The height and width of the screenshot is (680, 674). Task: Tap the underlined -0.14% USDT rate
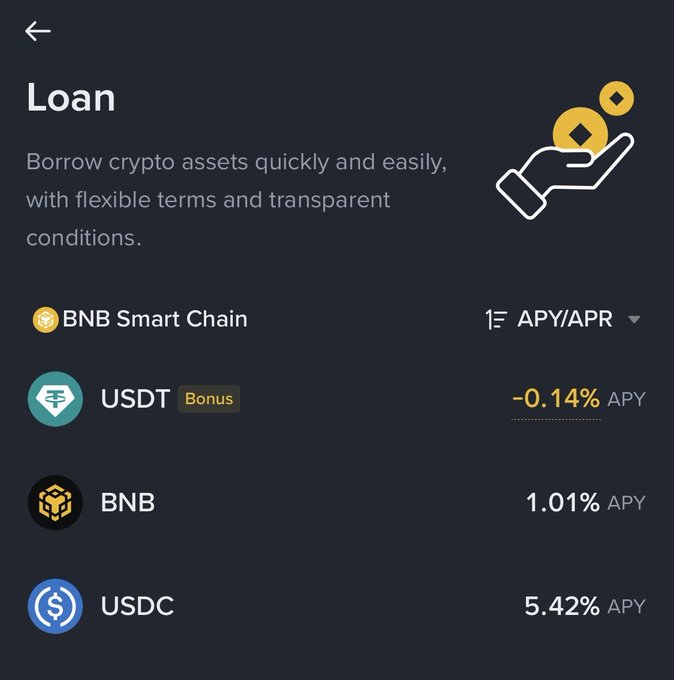556,399
